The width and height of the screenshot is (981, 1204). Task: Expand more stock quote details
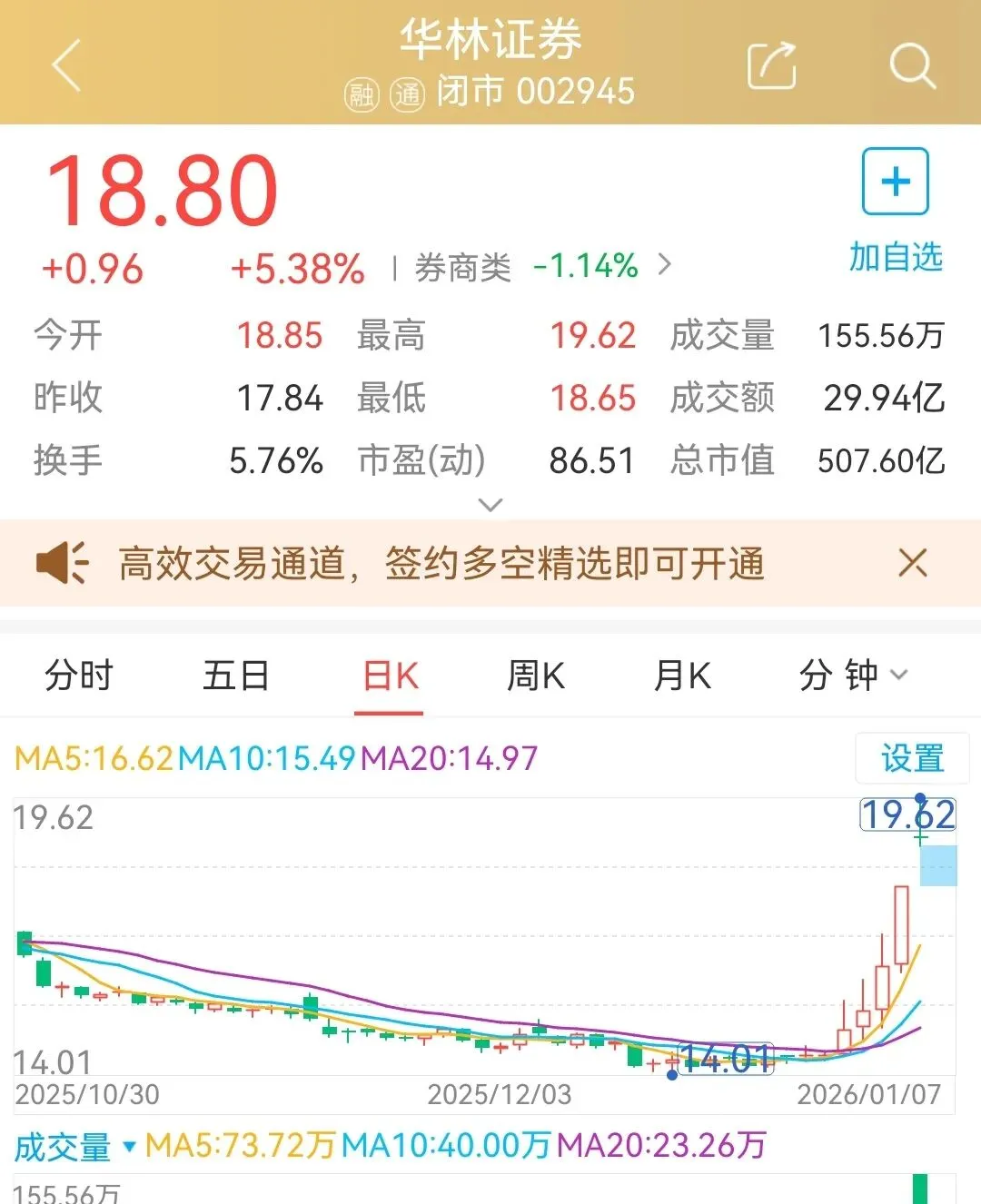pos(490,505)
